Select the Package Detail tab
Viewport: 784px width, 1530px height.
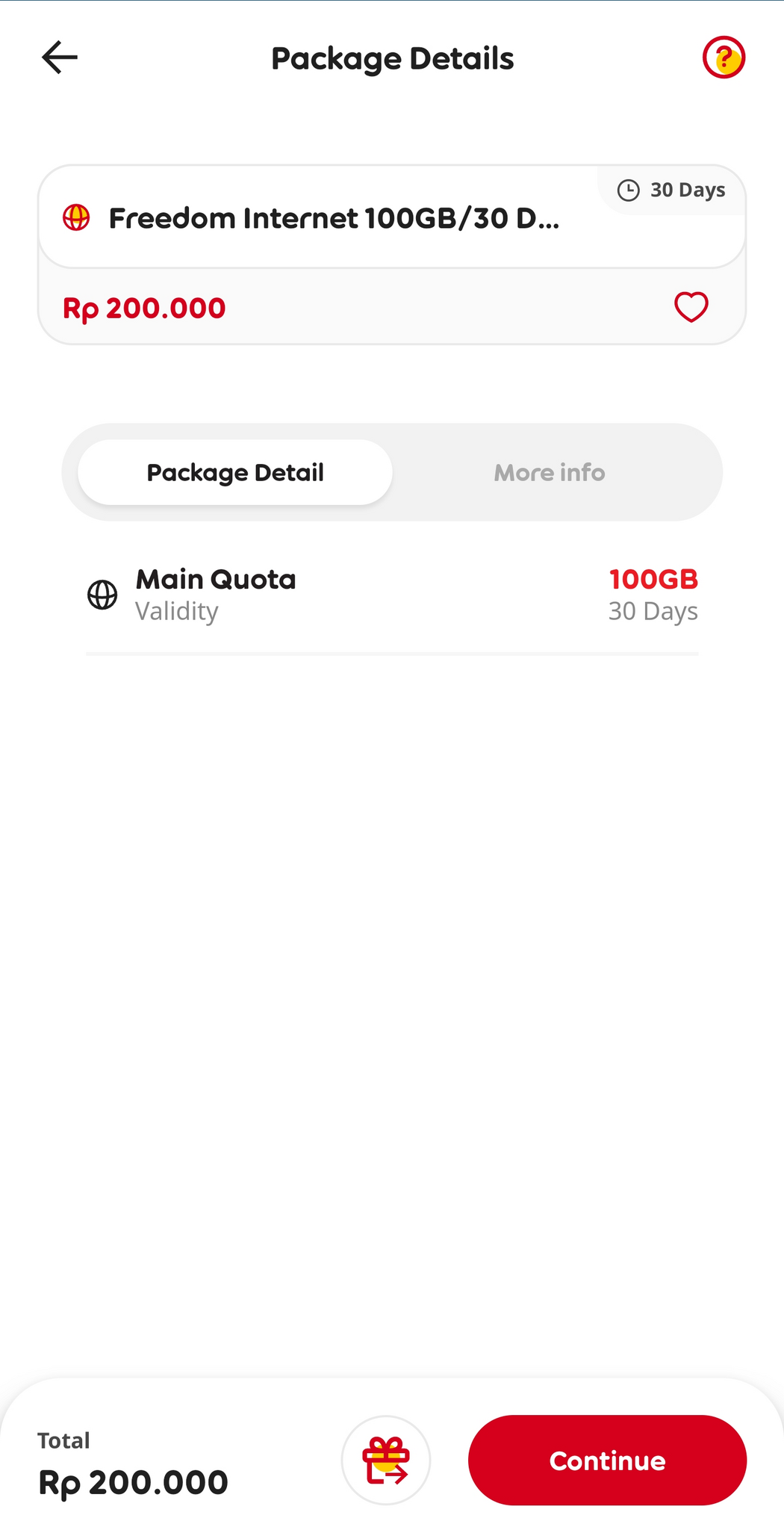235,472
